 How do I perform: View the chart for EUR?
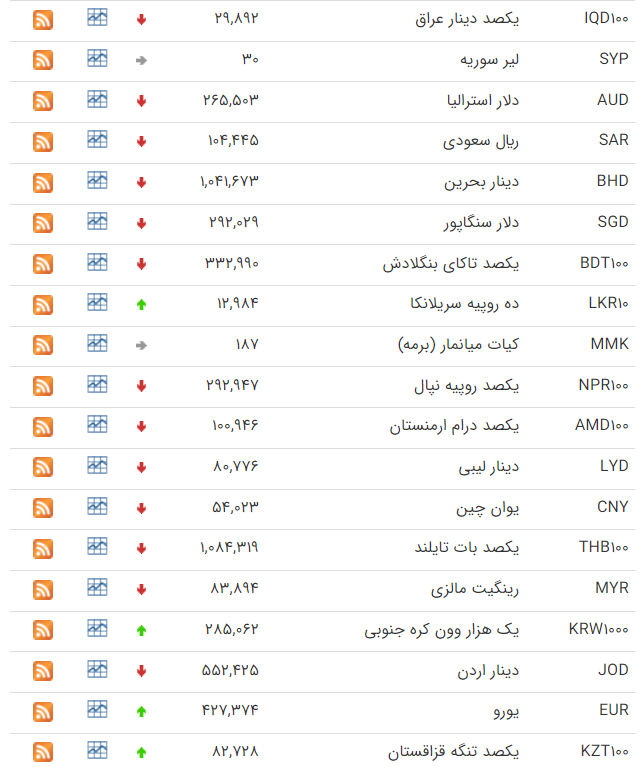tap(97, 710)
